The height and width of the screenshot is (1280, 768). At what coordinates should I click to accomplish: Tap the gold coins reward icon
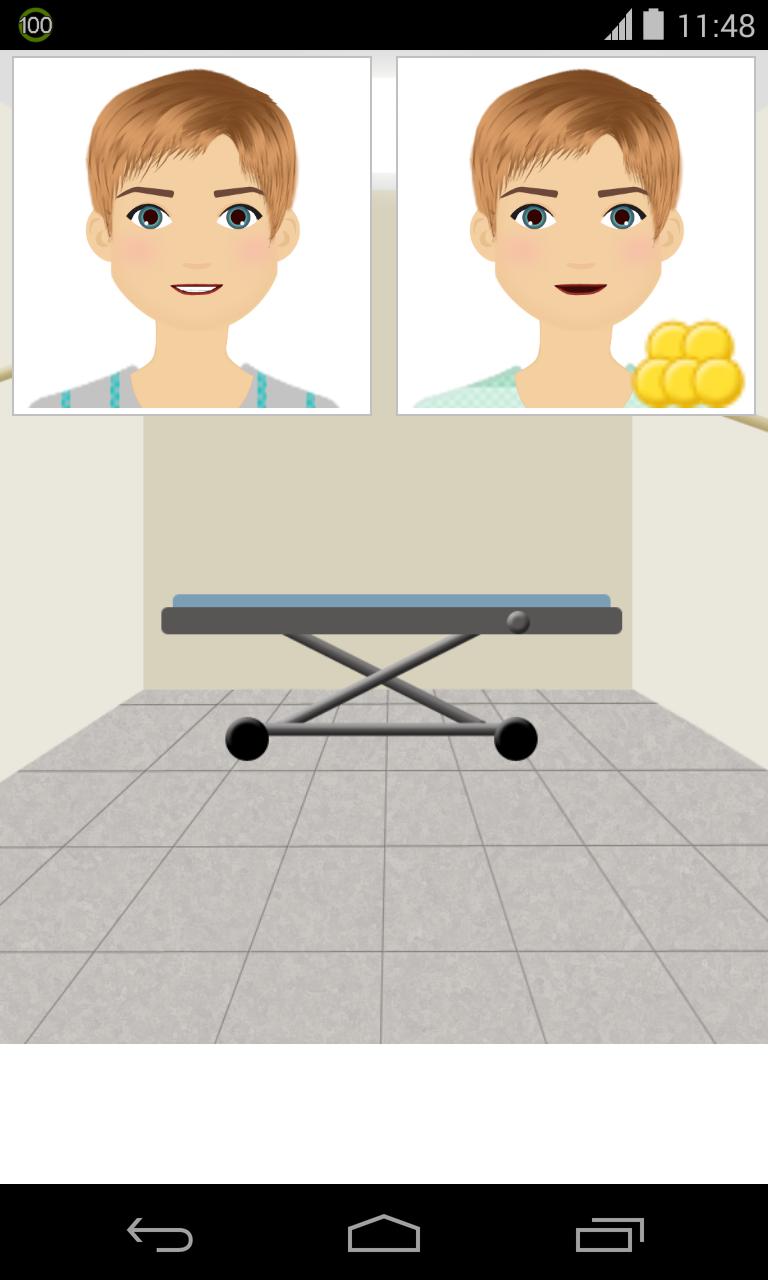[x=692, y=362]
